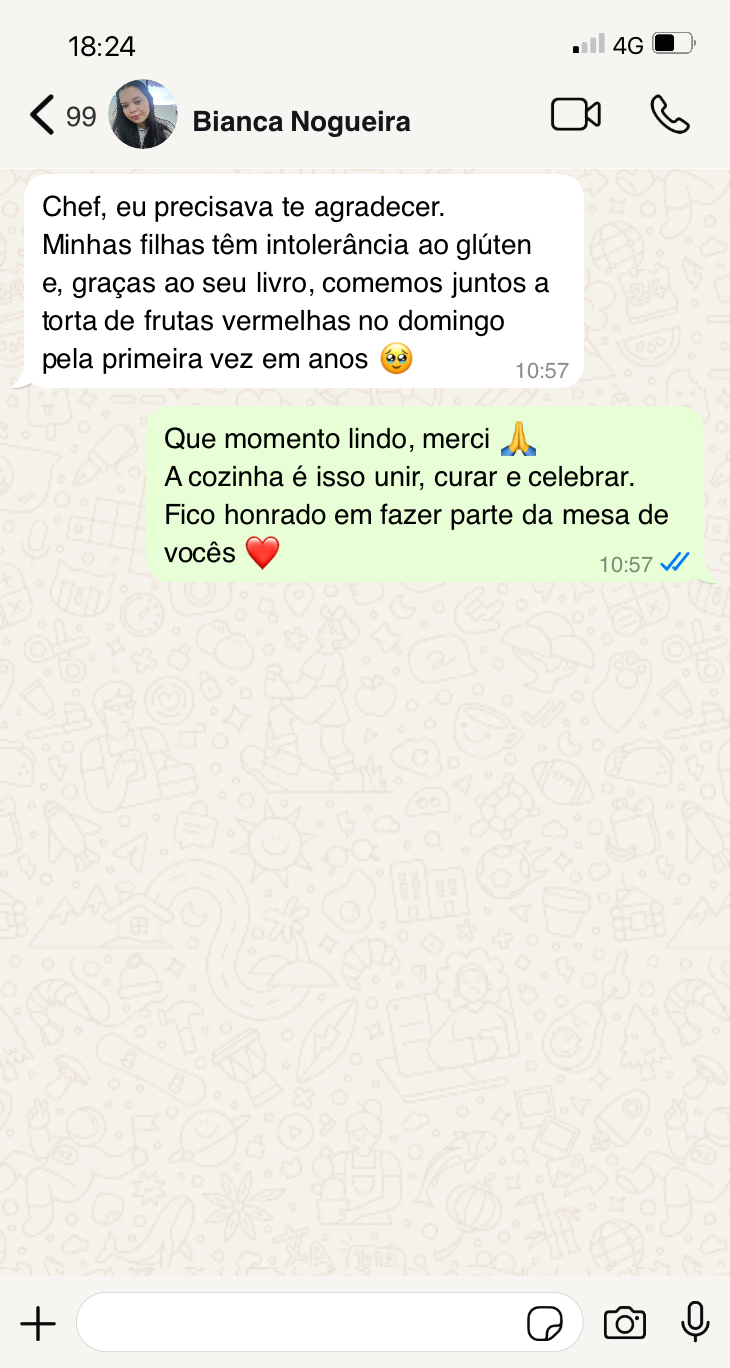Open the attachment plus menu
The image size is (730, 1368).
(x=38, y=1324)
